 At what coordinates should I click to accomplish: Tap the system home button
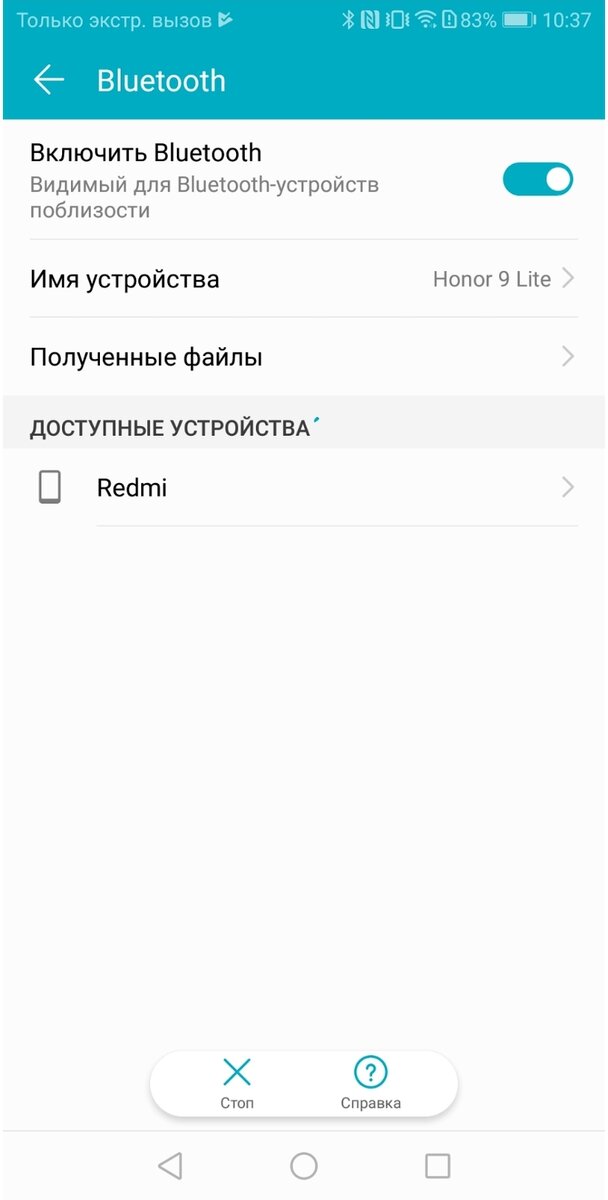[304, 1166]
